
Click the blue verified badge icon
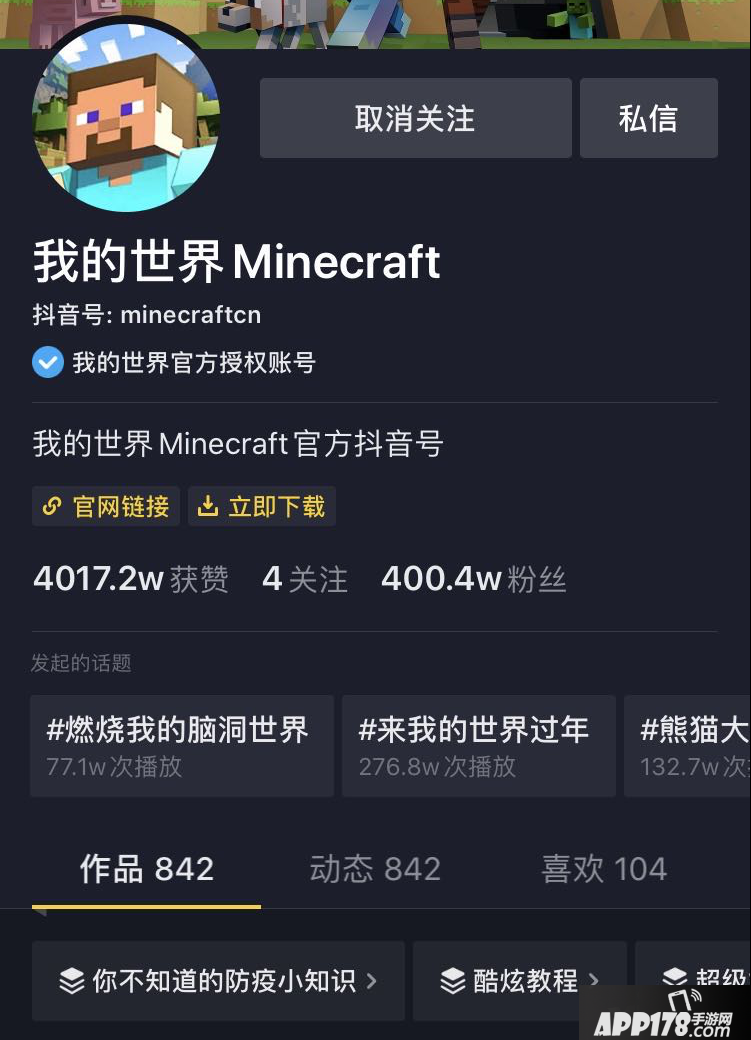tap(47, 362)
